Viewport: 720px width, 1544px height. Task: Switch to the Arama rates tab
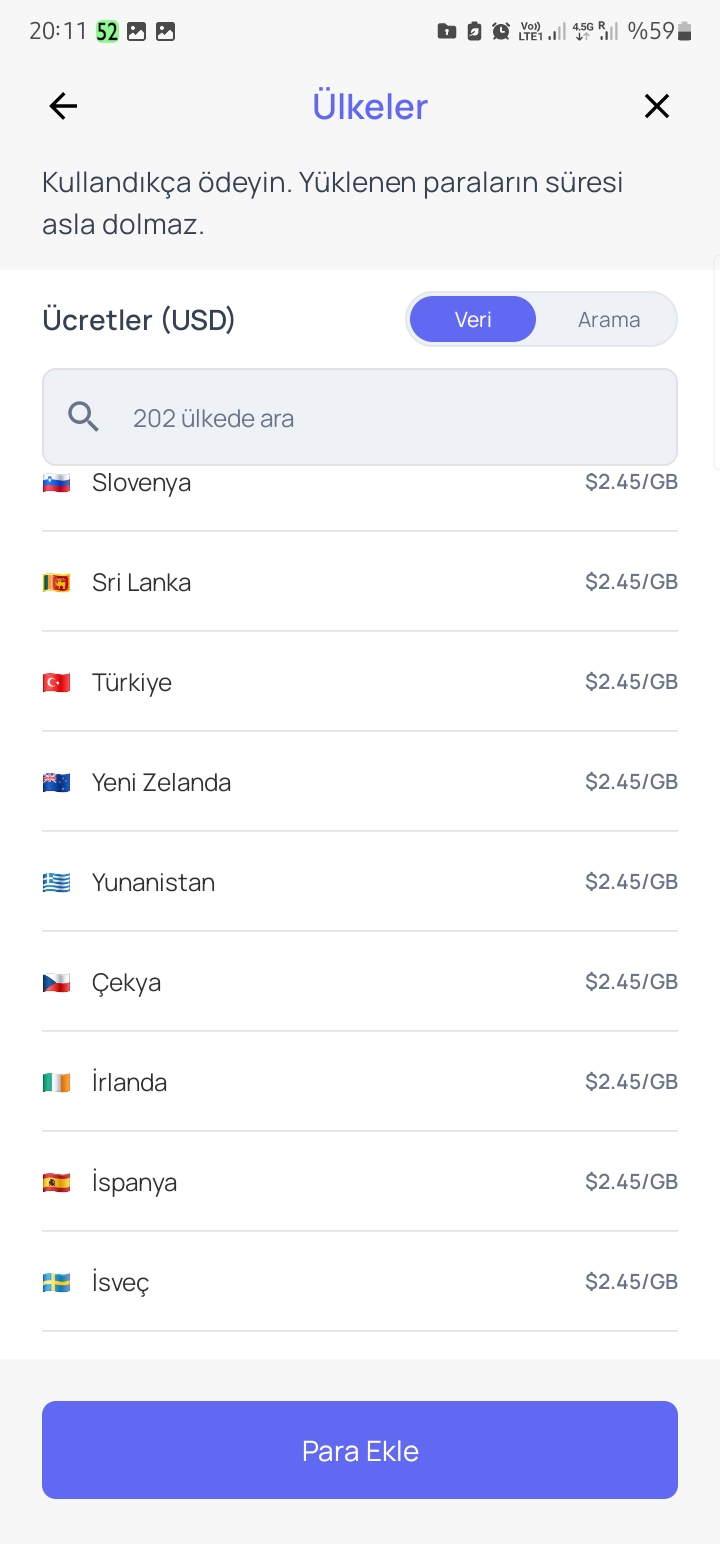pos(609,320)
